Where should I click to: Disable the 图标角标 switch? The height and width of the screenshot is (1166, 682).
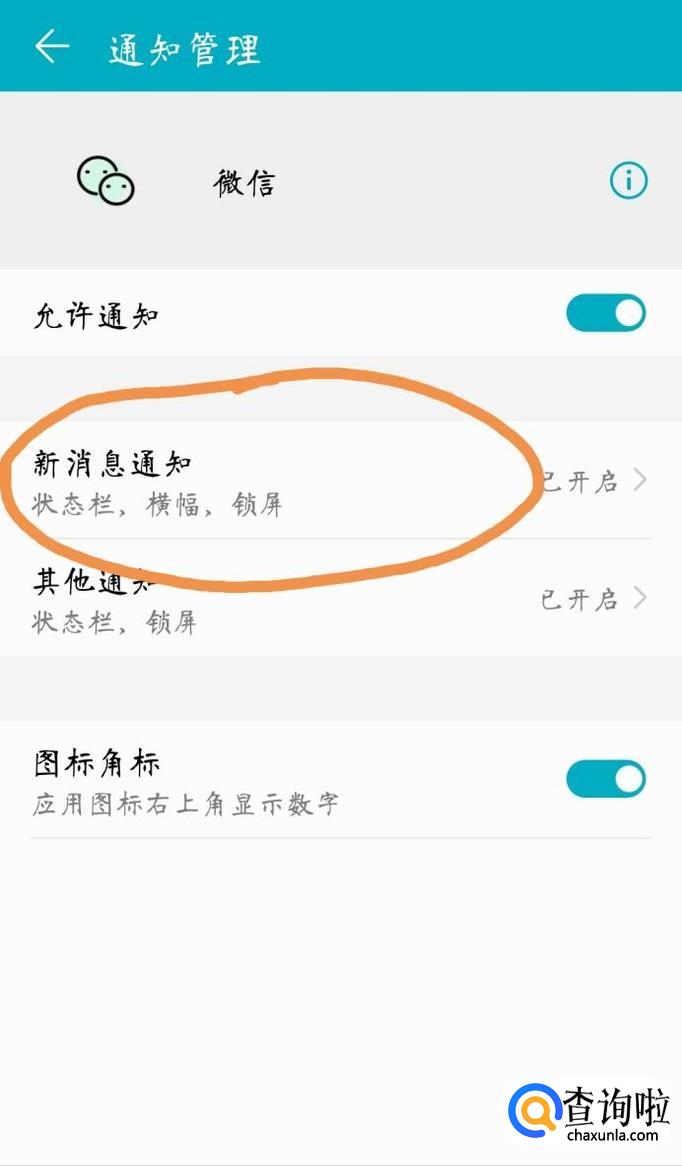pos(606,779)
